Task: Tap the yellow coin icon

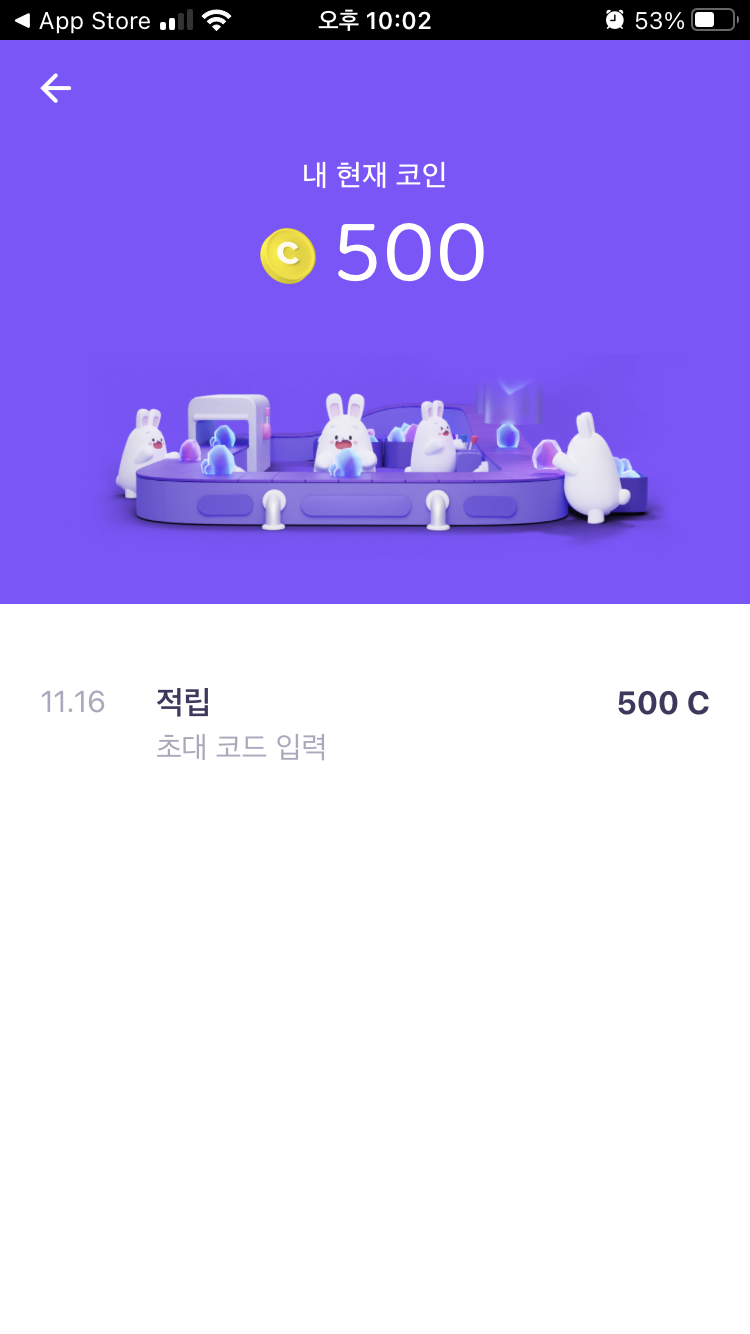Action: tap(288, 255)
